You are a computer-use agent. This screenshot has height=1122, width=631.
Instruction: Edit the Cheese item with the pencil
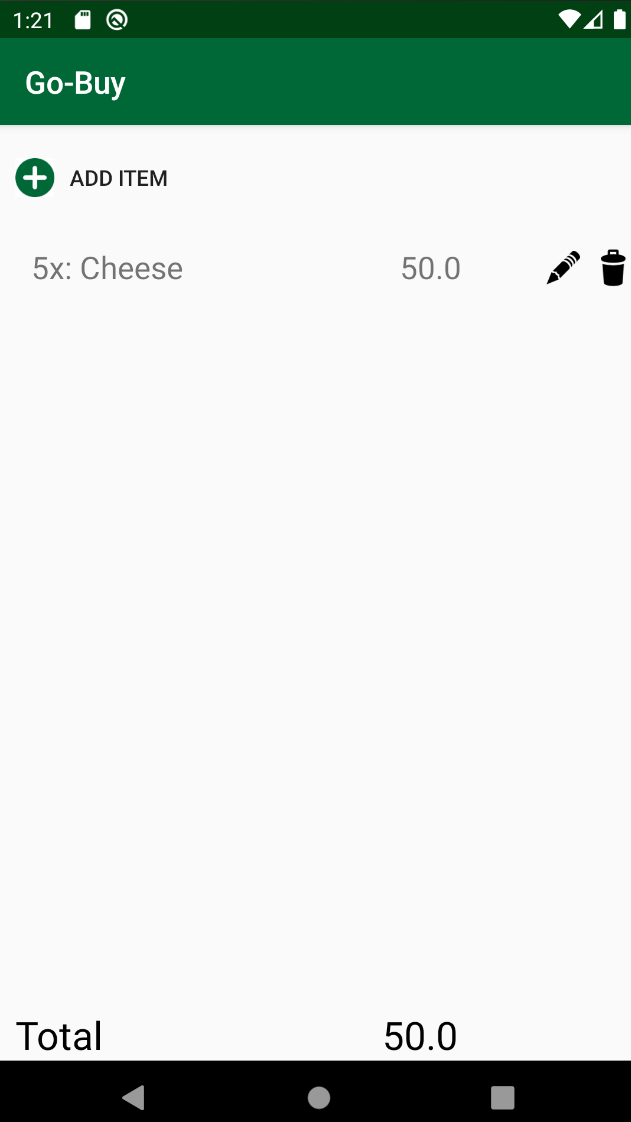(x=563, y=268)
